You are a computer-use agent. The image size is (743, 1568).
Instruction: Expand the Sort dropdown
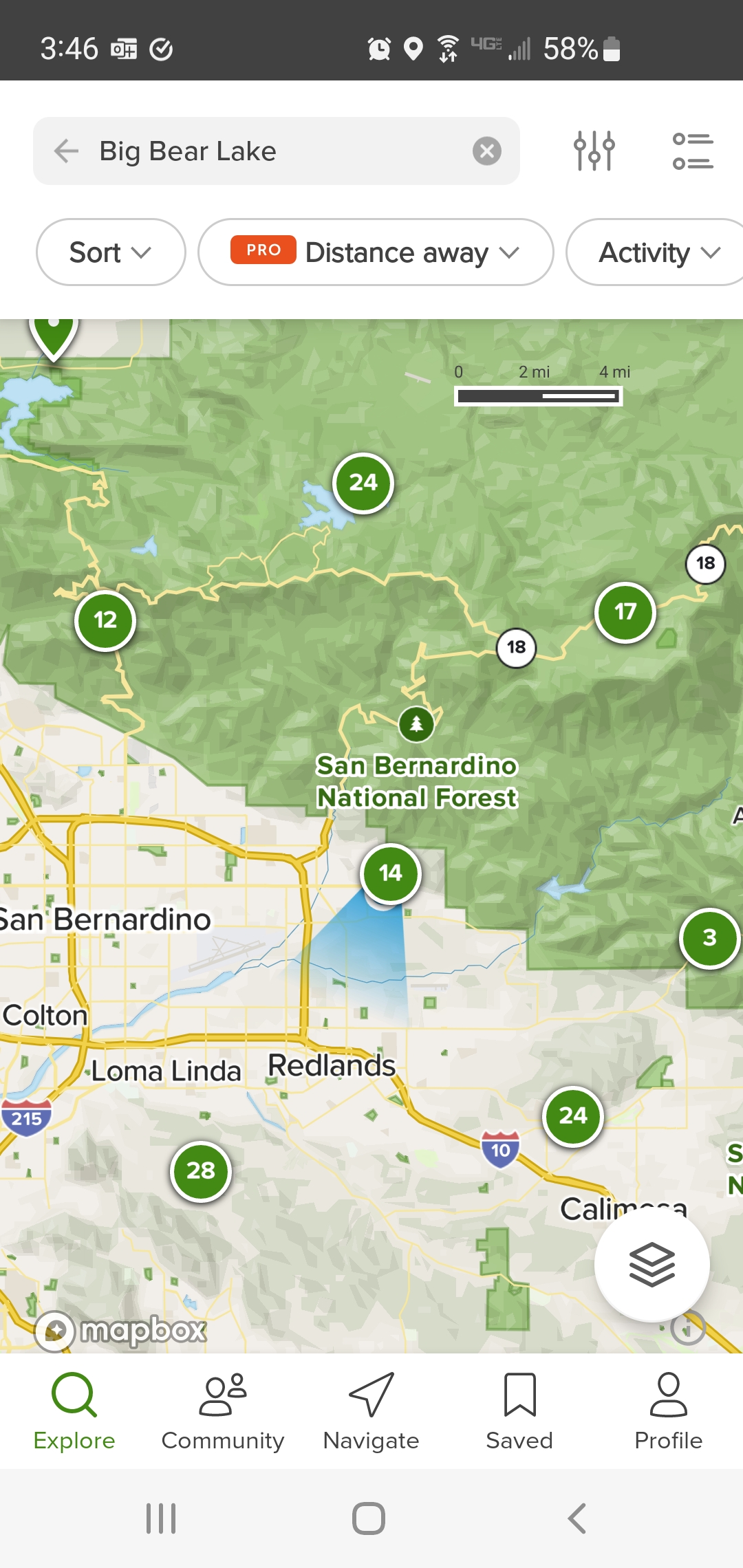(x=110, y=252)
